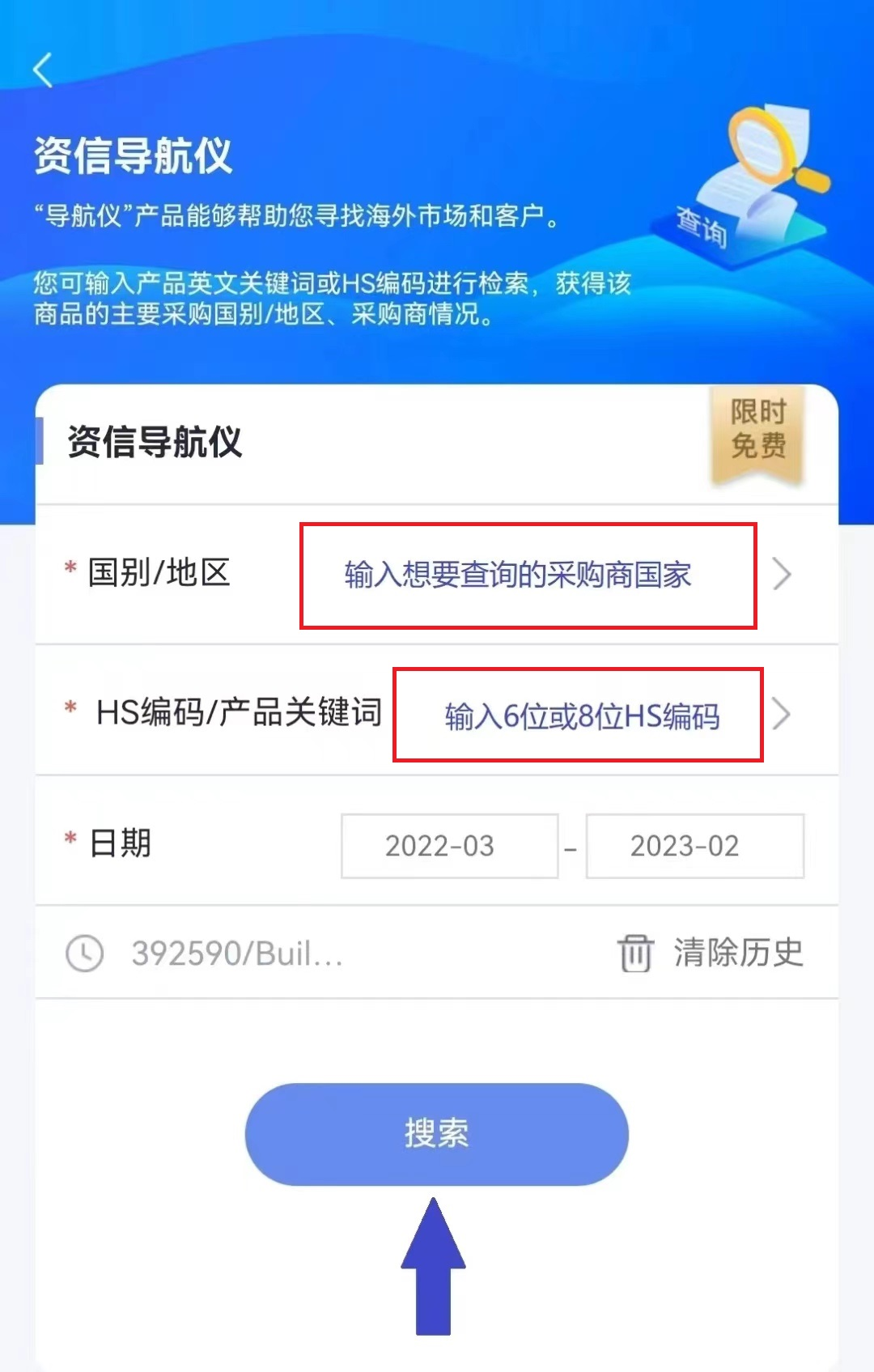
Task: Go back using the top-left arrow
Action: 44,70
